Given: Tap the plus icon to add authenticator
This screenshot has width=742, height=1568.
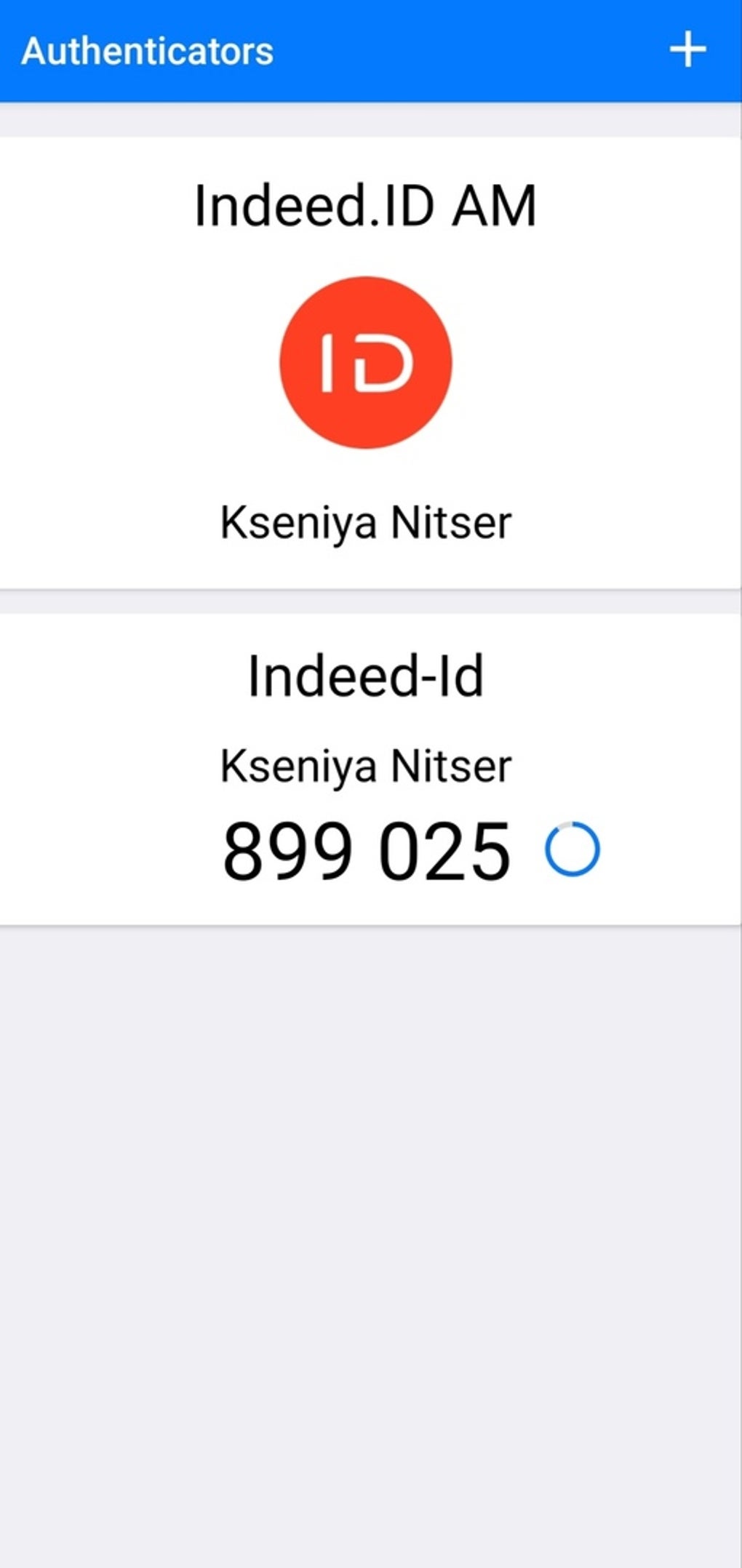Looking at the screenshot, I should [688, 49].
